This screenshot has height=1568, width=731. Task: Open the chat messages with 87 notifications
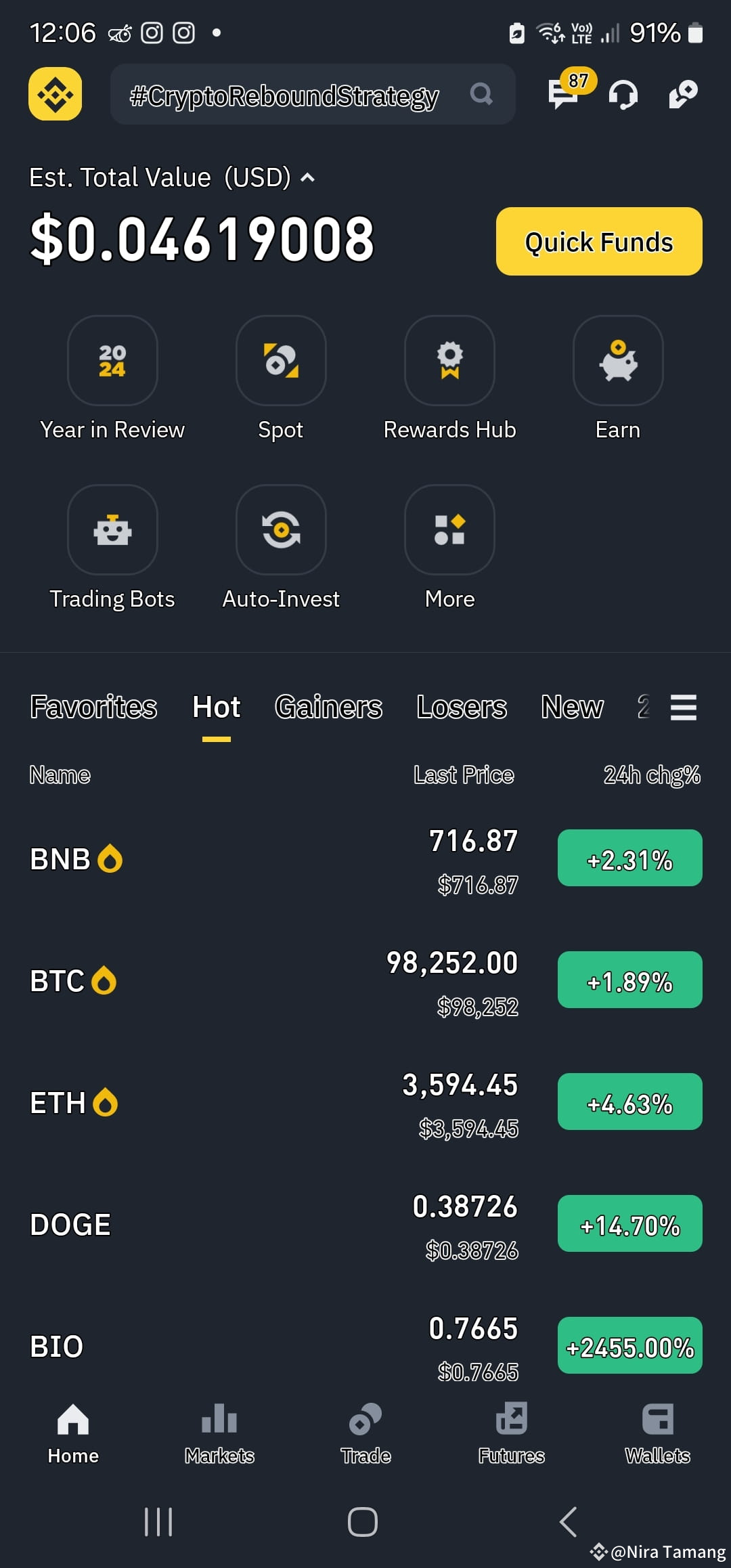(564, 95)
